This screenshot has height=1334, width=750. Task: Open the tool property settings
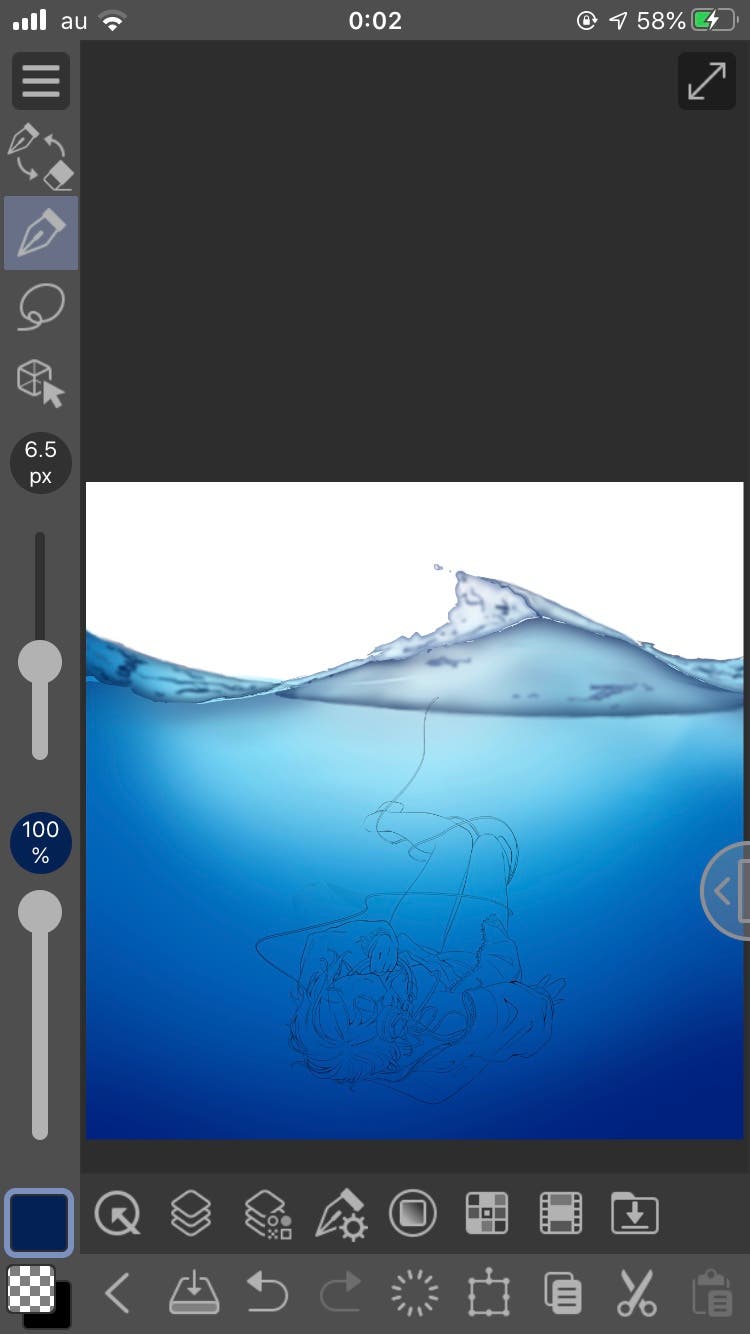[x=340, y=1214]
